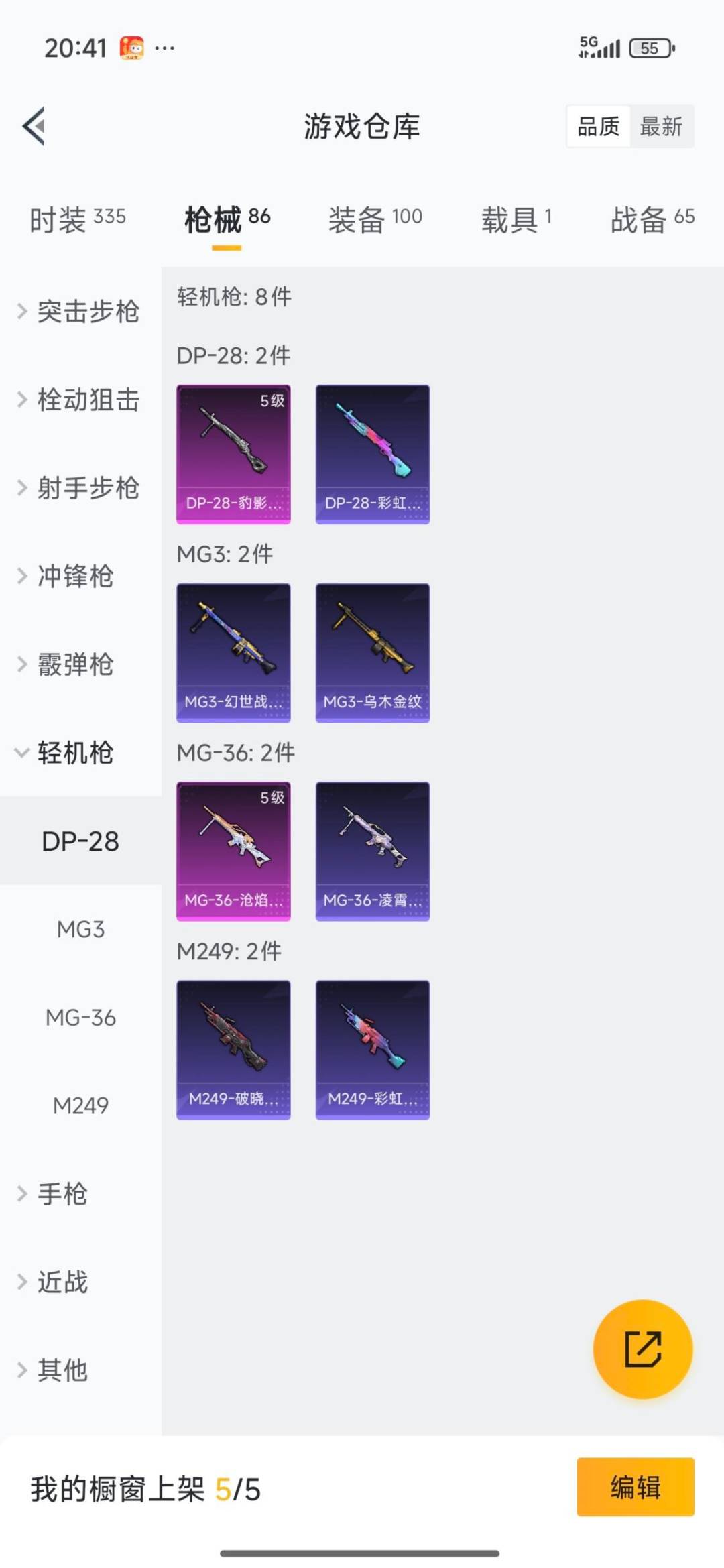
Task: Open the DP-28-豹影 skin card
Action: (x=233, y=454)
